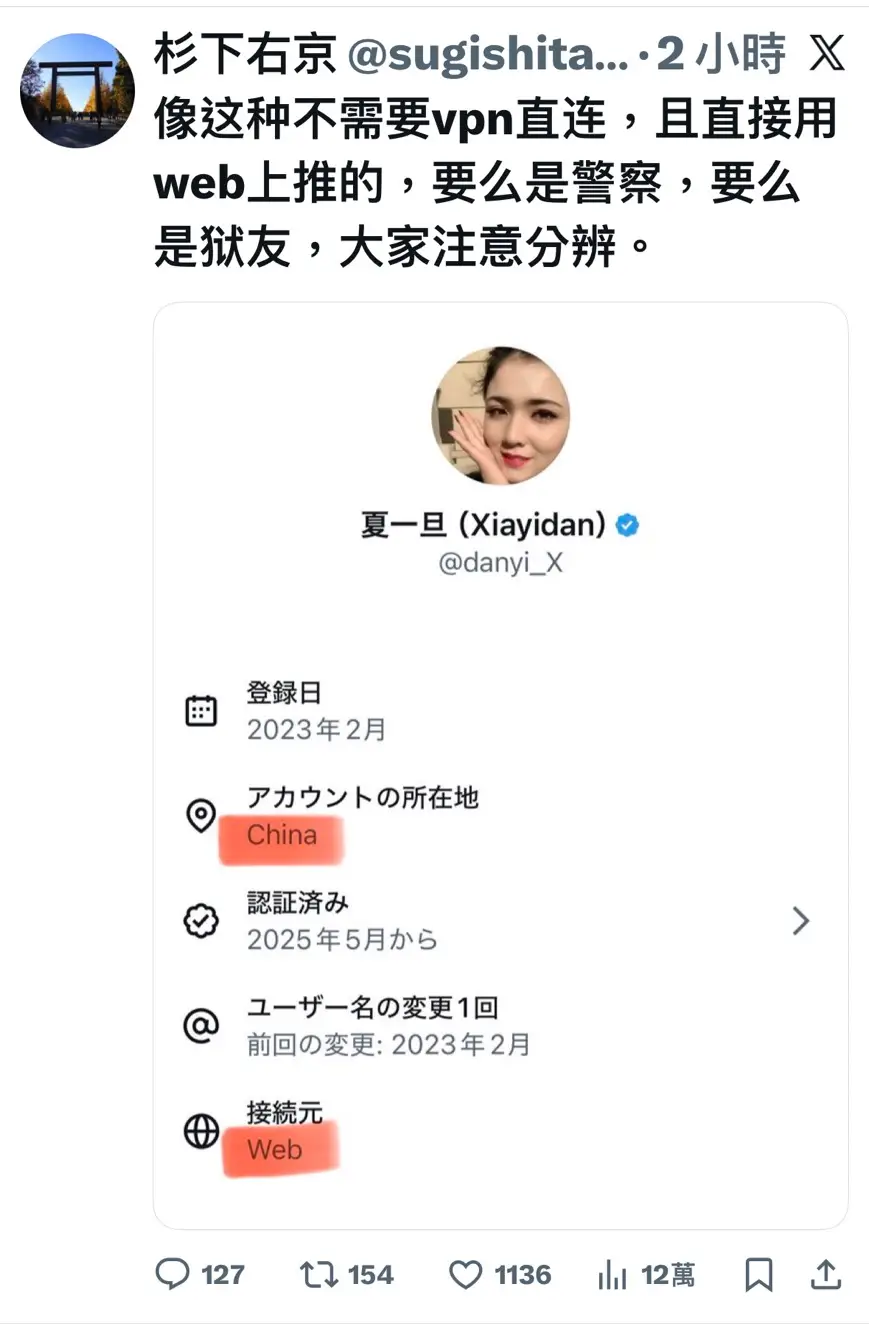Bookmark this post
This screenshot has height=1339, width=869.
coord(759,1274)
